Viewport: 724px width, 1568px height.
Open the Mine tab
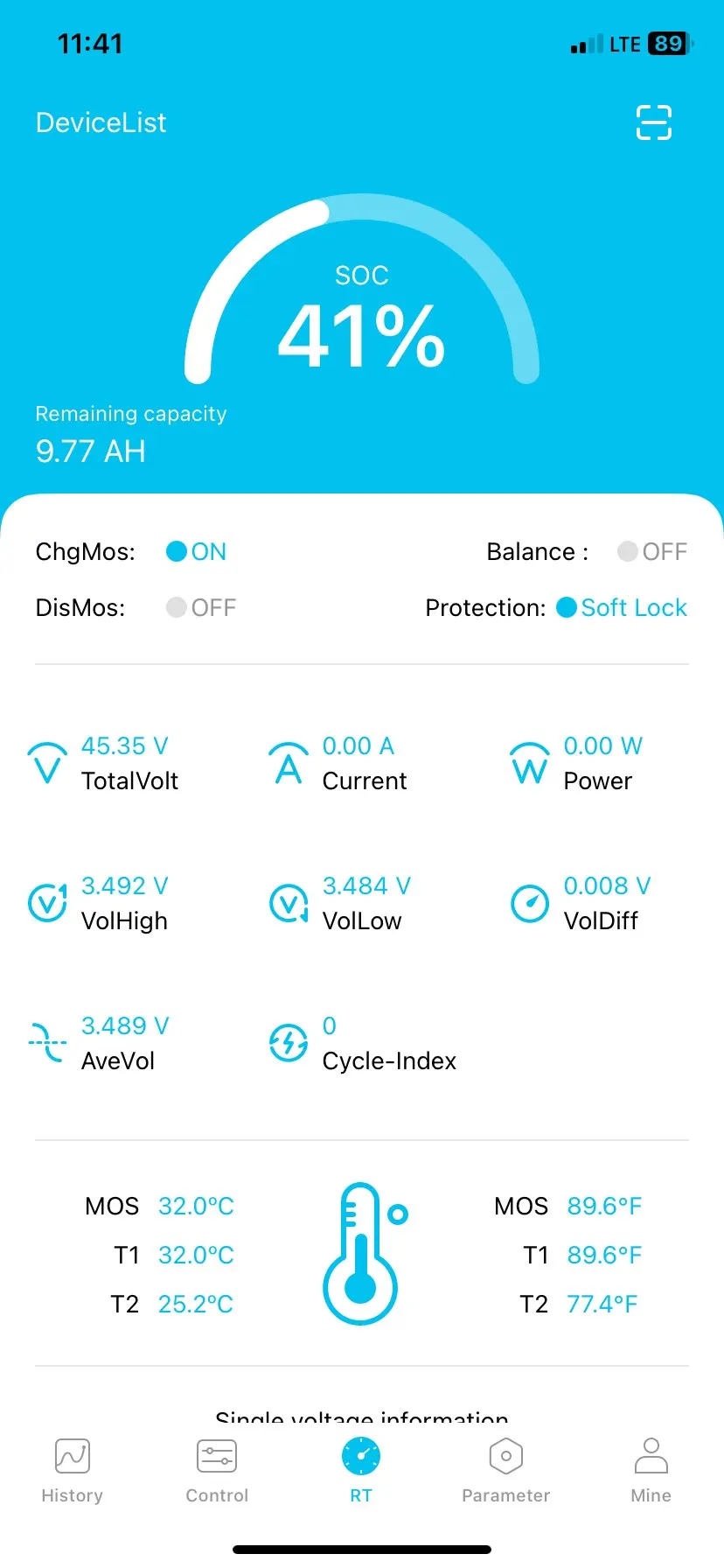pyautogui.click(x=651, y=1470)
